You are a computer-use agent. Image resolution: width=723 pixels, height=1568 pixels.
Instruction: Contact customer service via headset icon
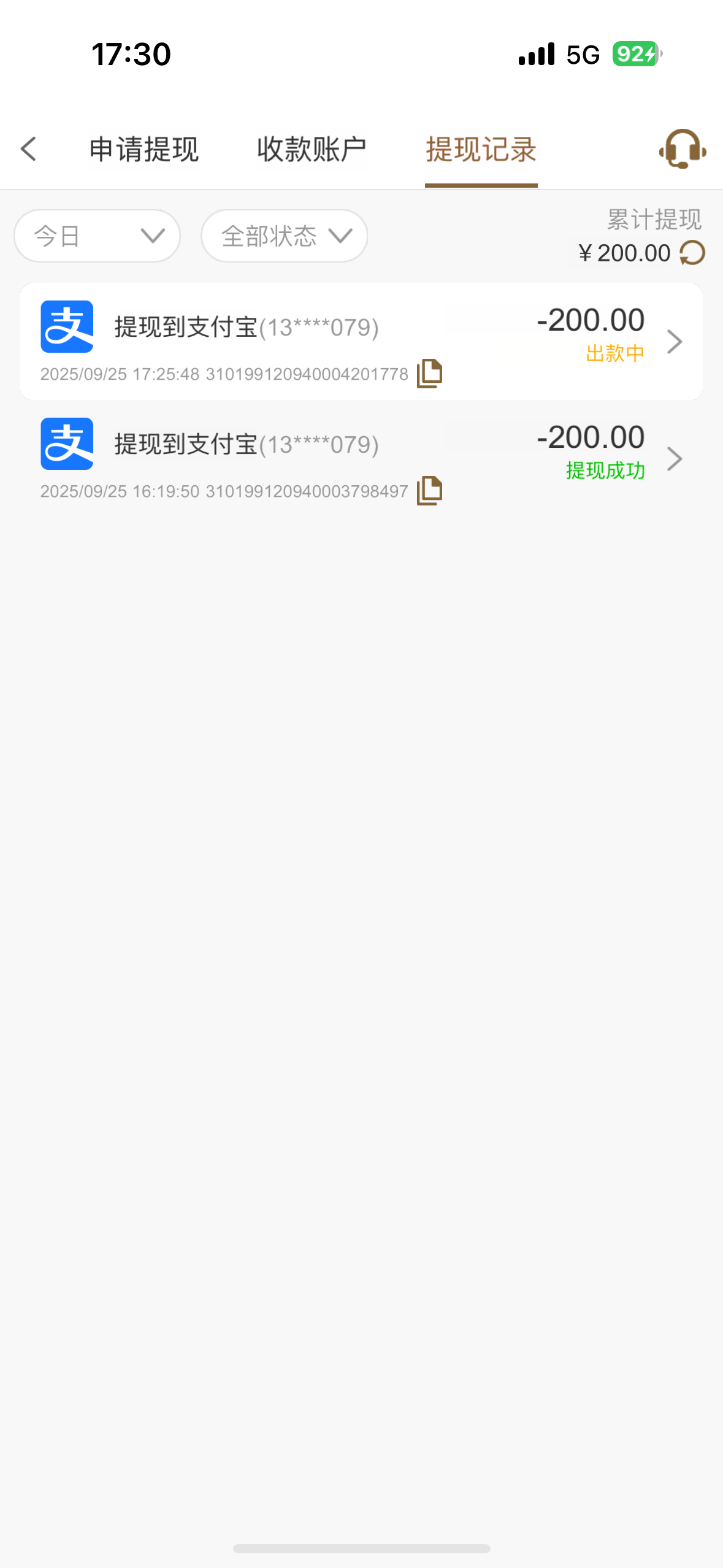point(682,149)
